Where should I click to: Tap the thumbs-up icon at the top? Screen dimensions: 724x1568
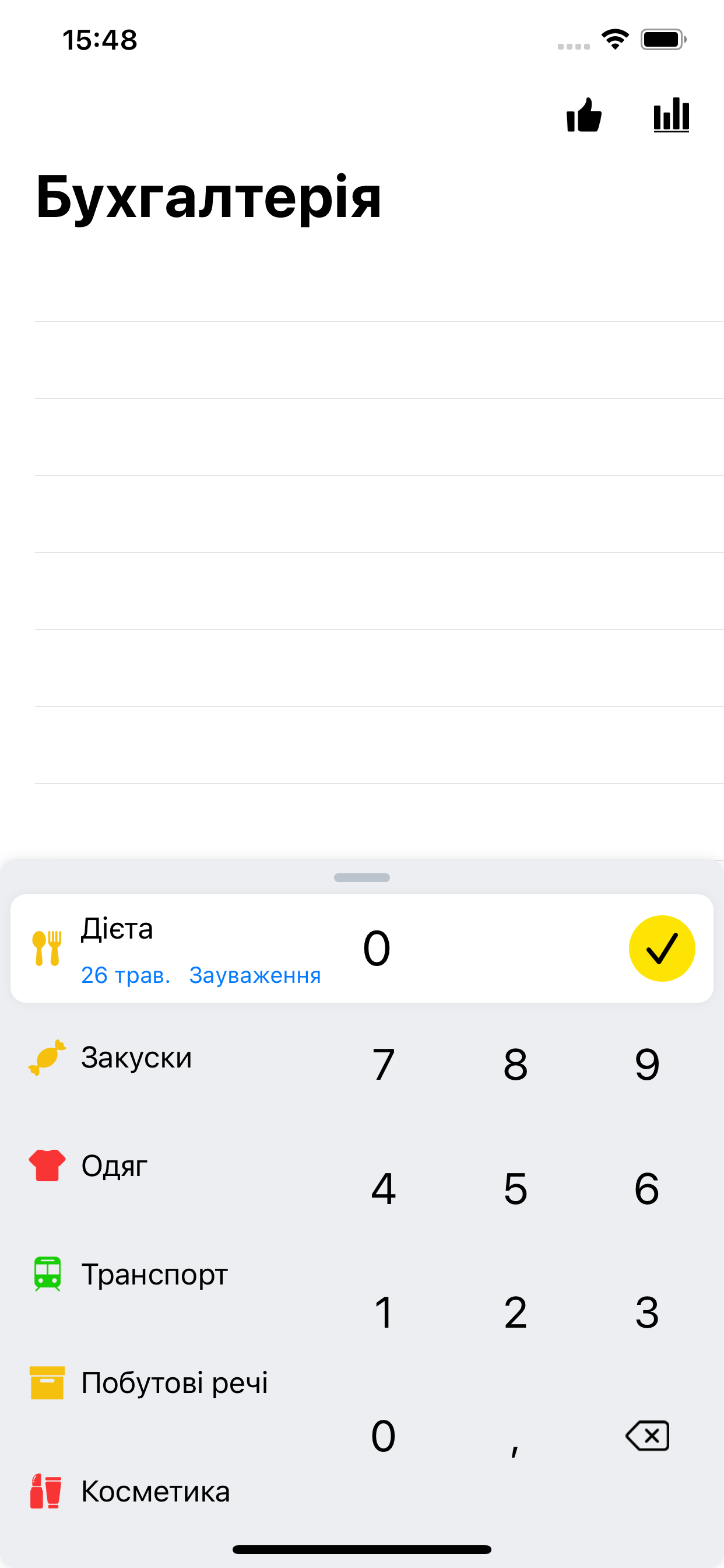point(583,116)
